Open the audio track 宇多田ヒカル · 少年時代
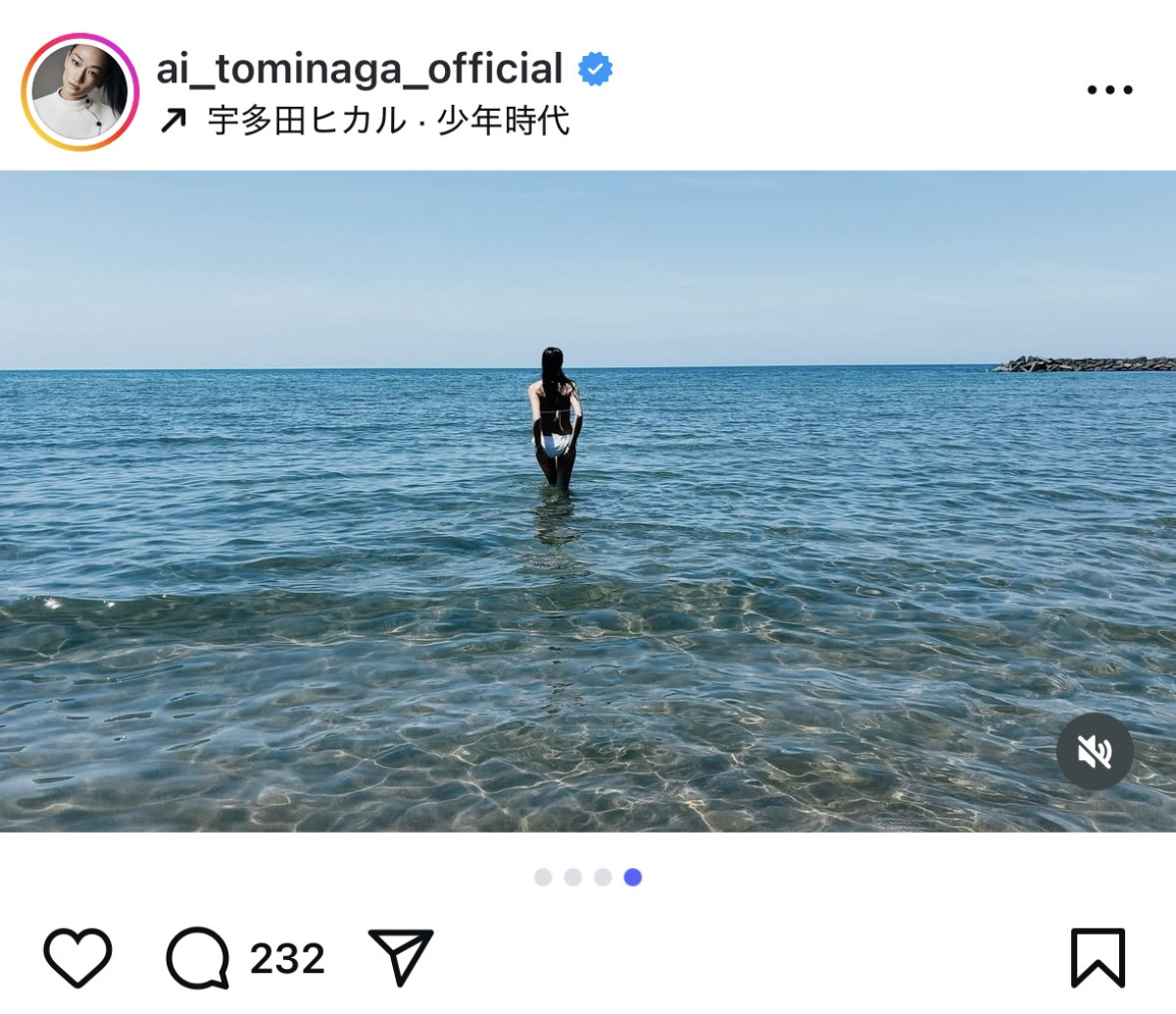1176x1014 pixels. (x=387, y=121)
